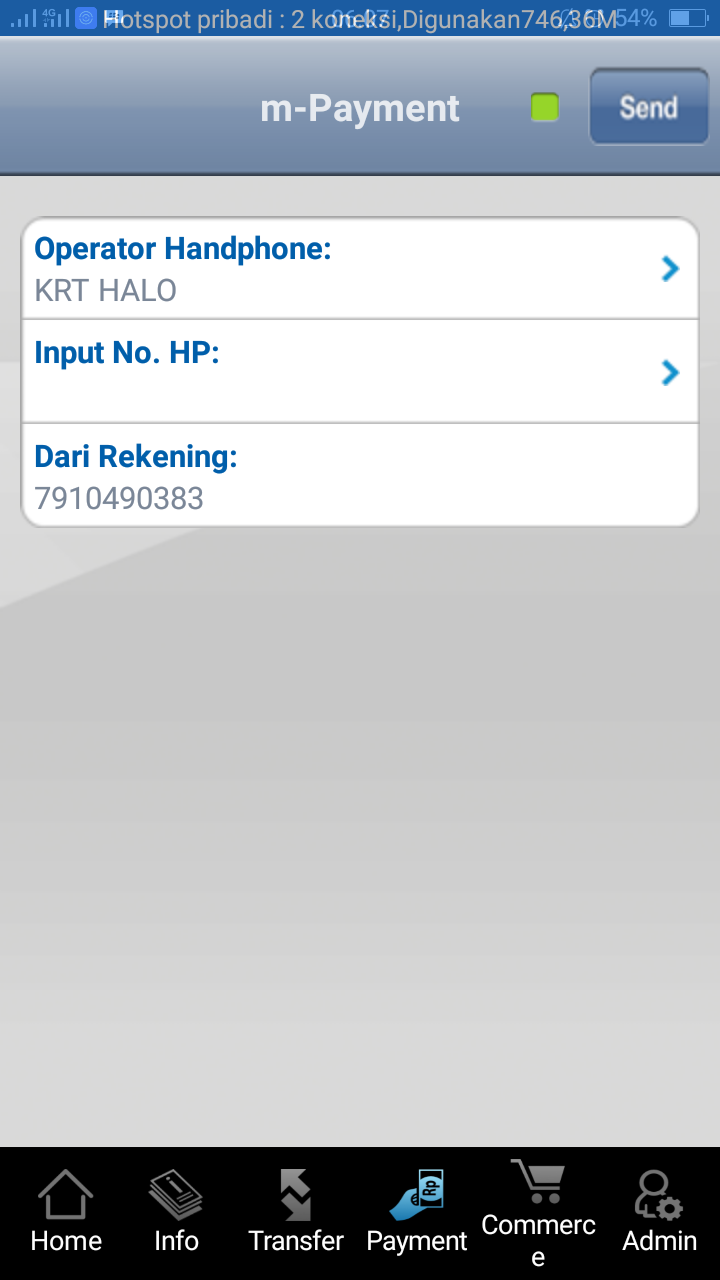Open the Transfer tab
720x1280 pixels.
point(296,1212)
